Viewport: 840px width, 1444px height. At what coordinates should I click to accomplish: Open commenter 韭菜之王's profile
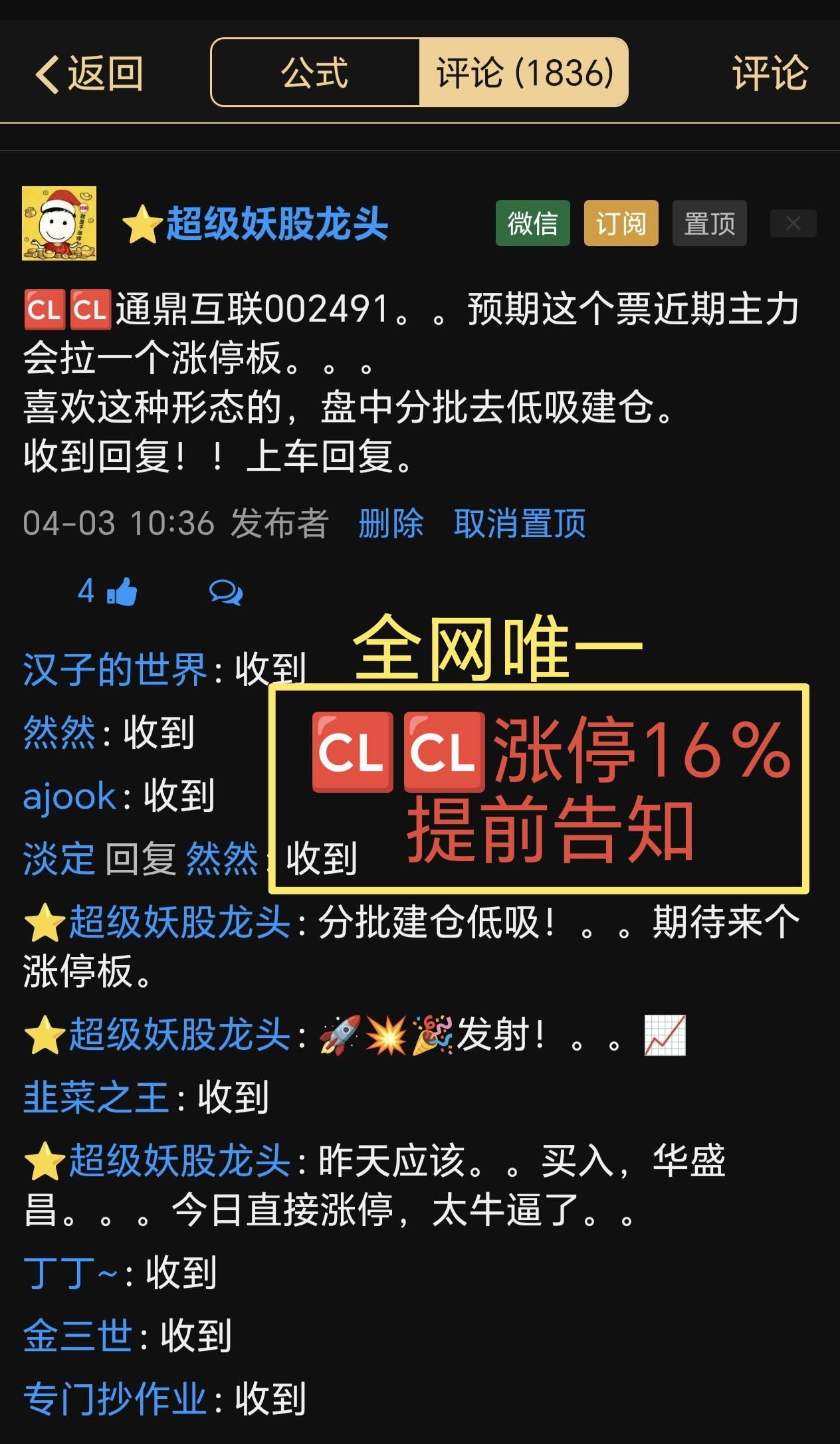tap(96, 1097)
